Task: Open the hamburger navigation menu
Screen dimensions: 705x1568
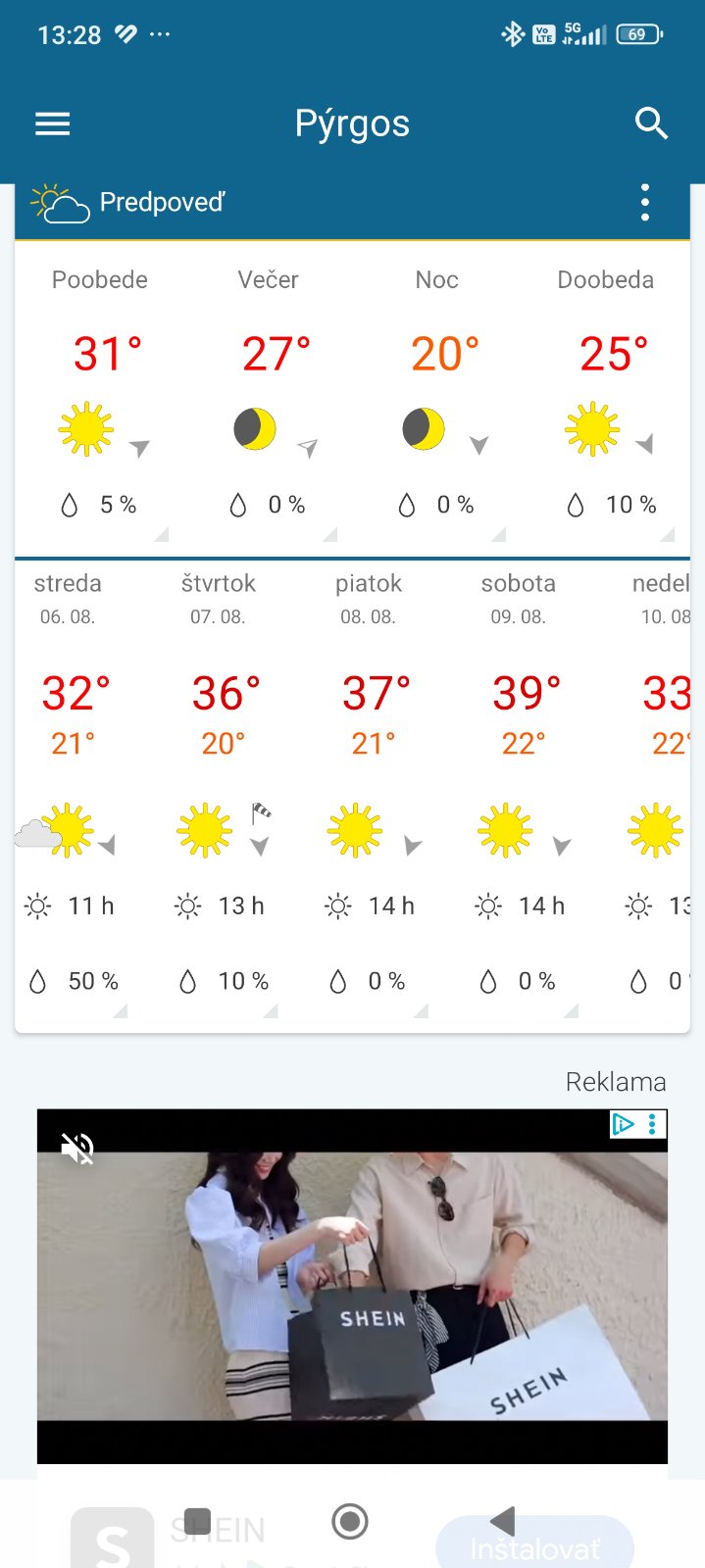Action: point(53,123)
